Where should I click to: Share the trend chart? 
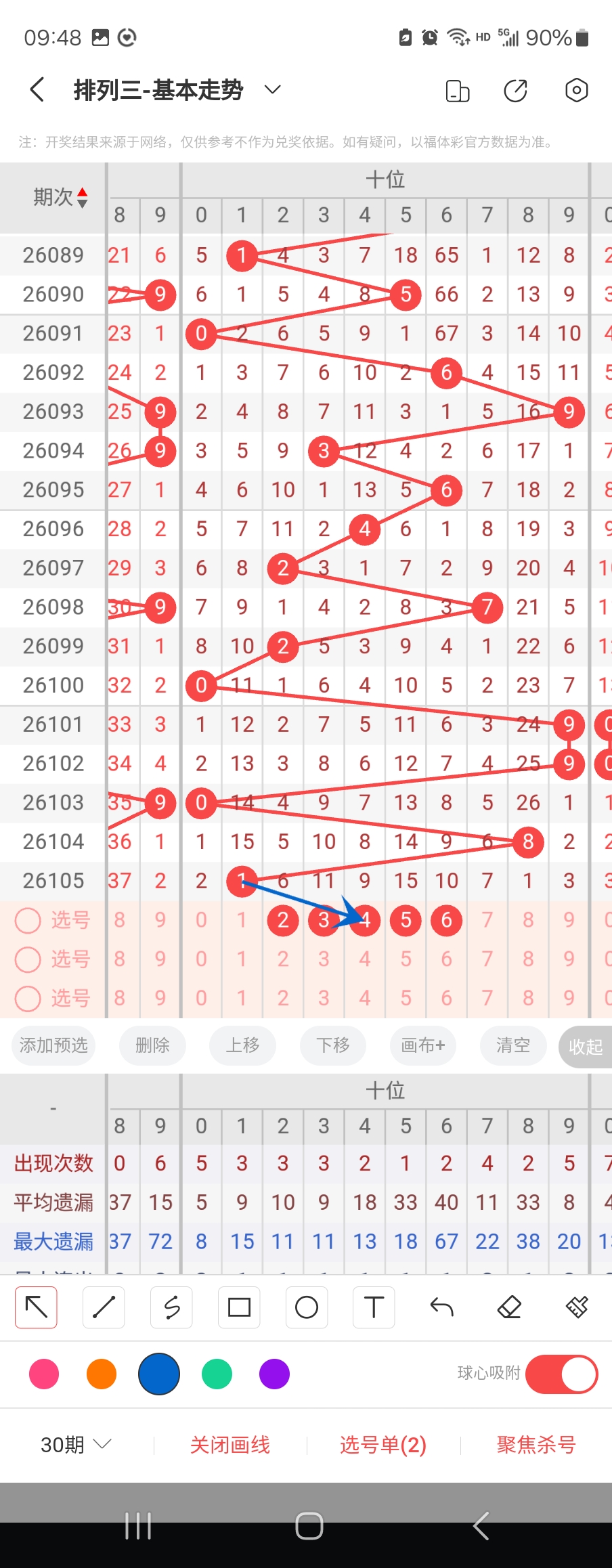(516, 90)
